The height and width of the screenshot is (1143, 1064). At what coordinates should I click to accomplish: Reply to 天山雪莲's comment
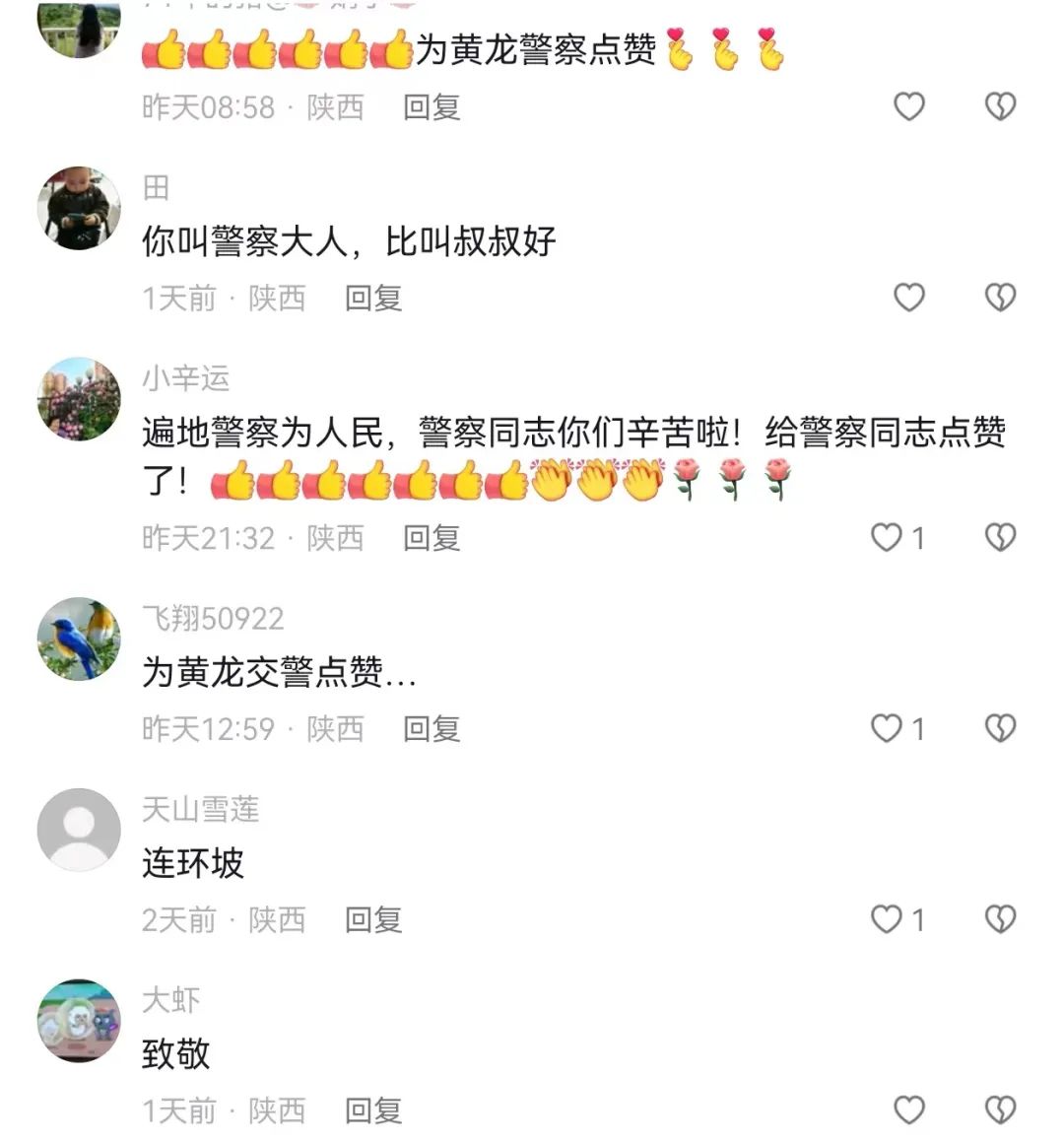[x=373, y=919]
